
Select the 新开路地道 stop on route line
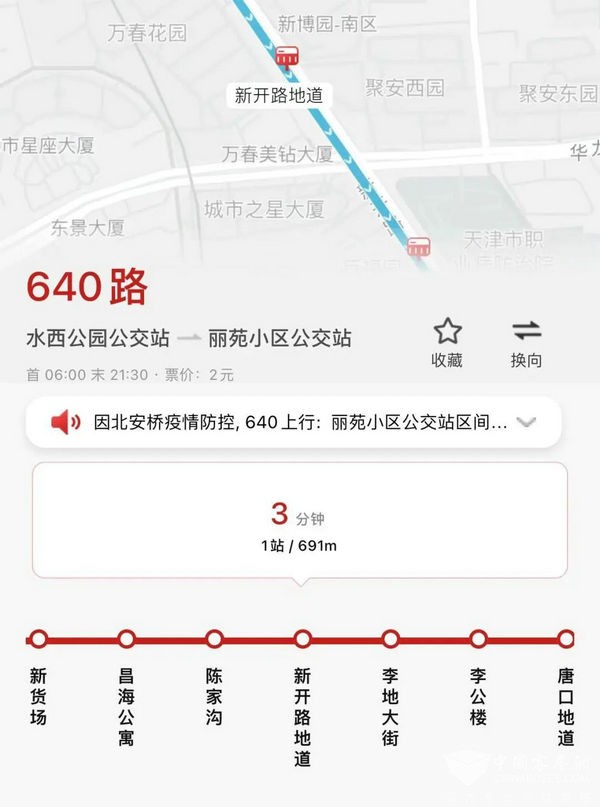[x=302, y=639]
